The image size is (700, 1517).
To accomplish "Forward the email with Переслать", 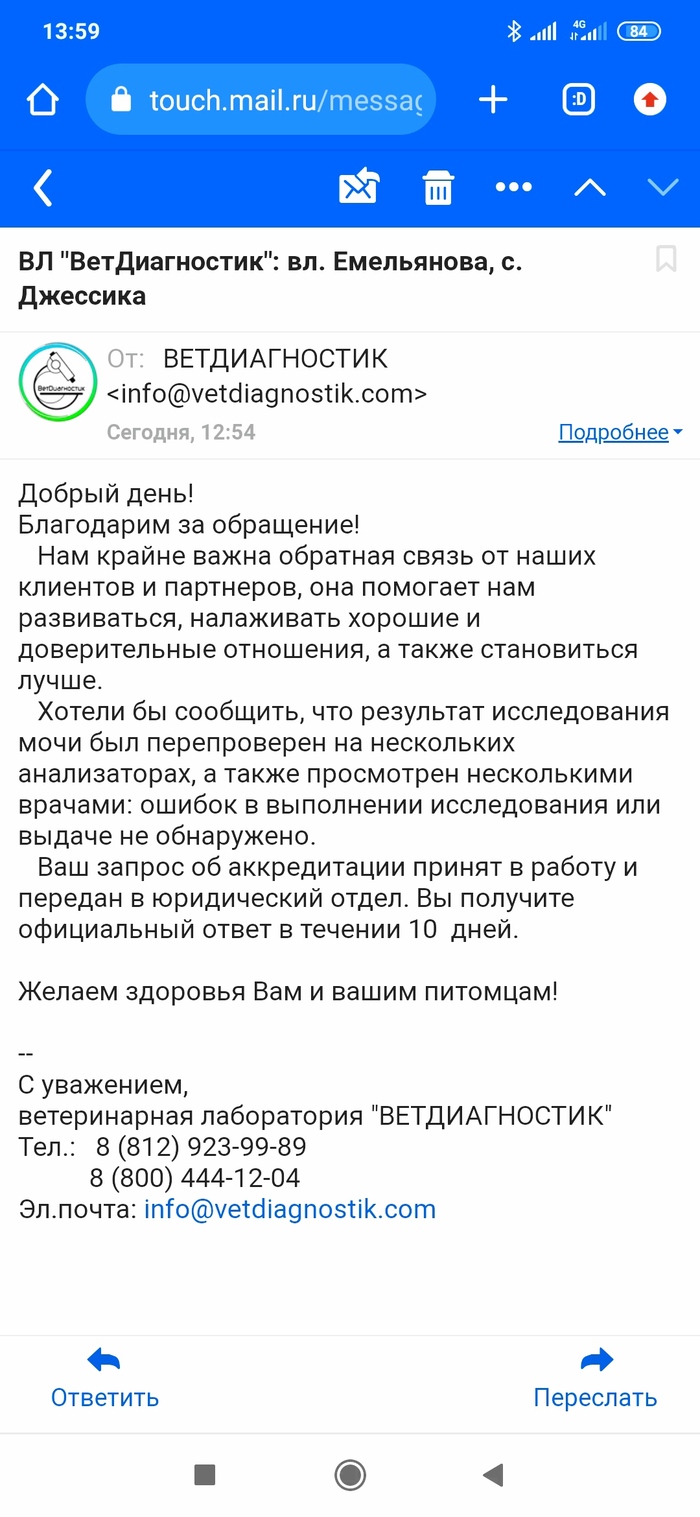I will pos(595,1378).
